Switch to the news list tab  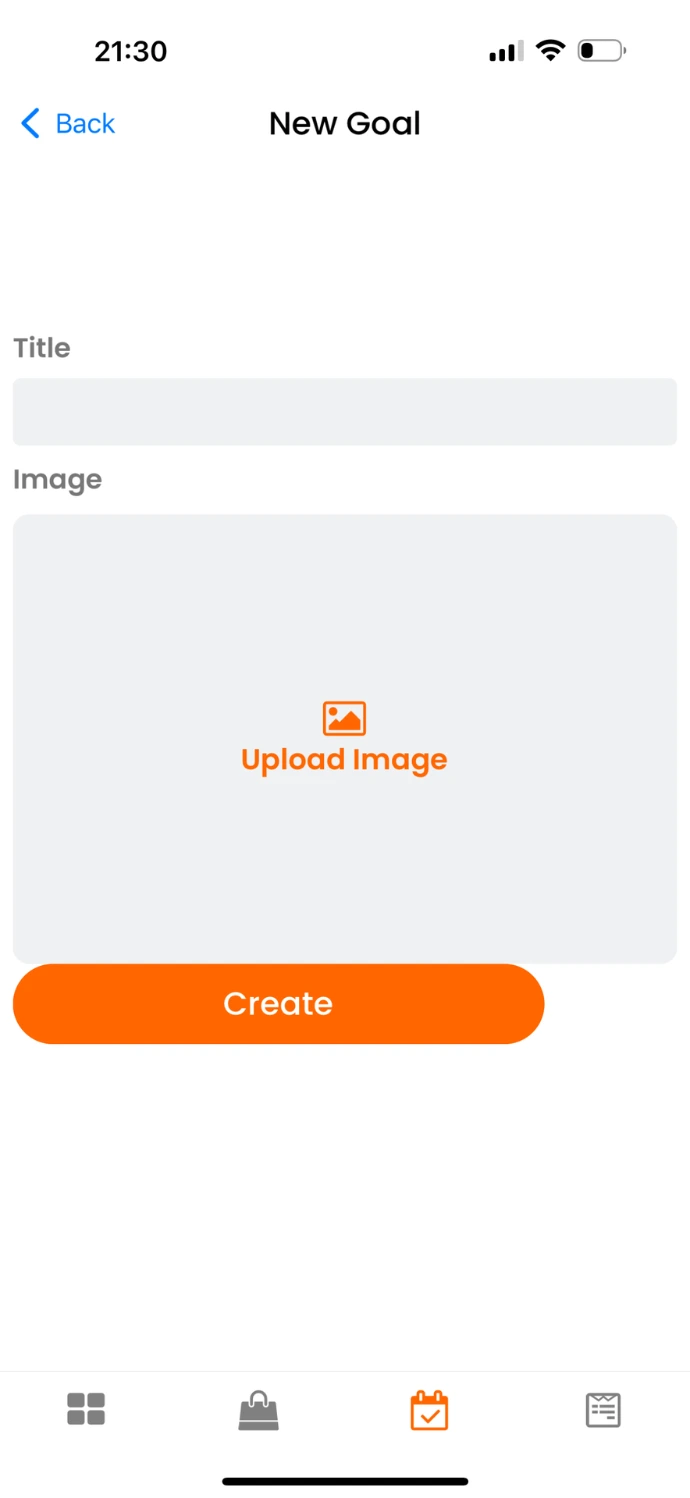click(x=603, y=1410)
